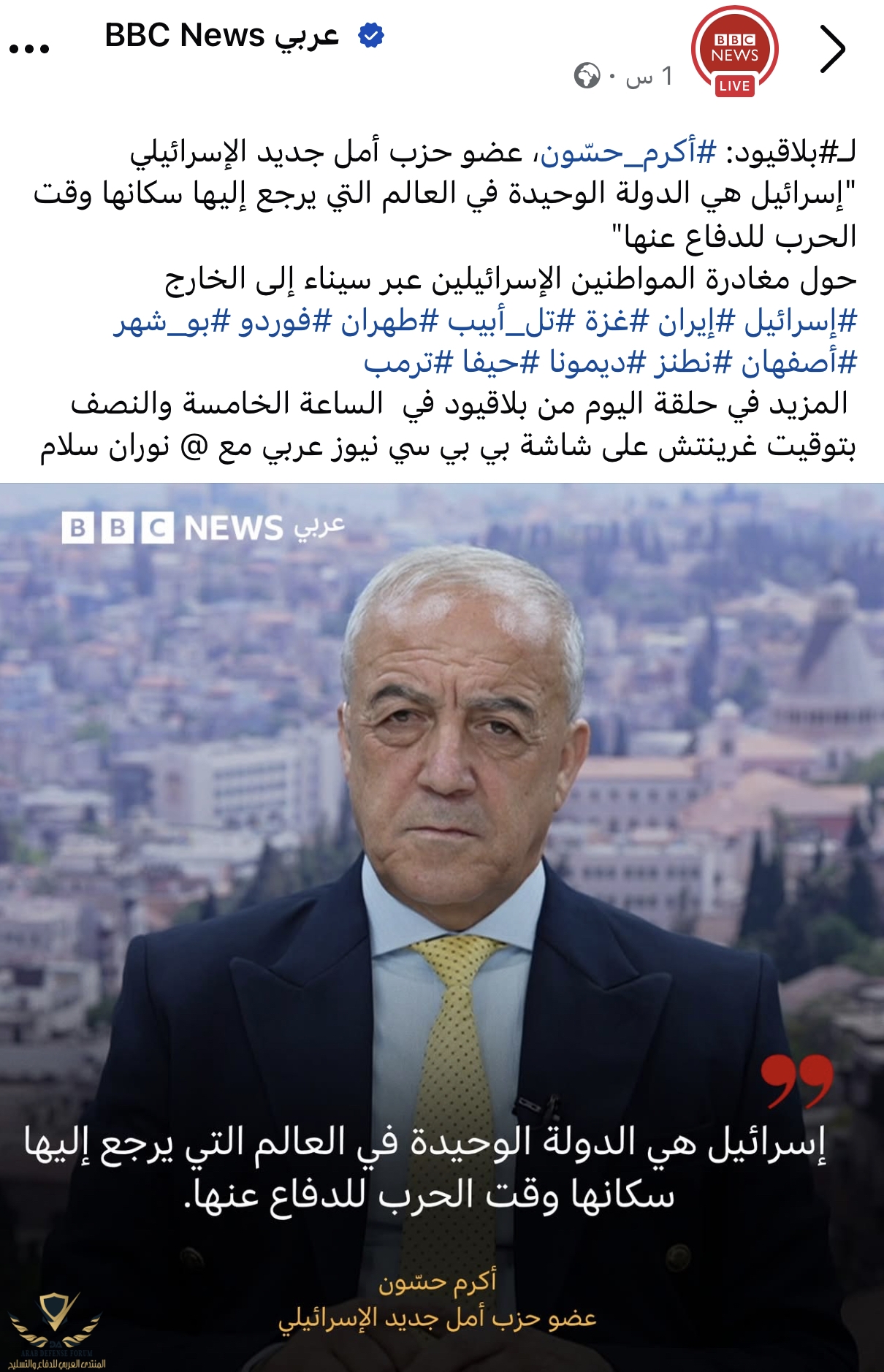Screen dimensions: 884x1372
Task: Open the hashtag #نطنز
Action: pyautogui.click(x=693, y=363)
